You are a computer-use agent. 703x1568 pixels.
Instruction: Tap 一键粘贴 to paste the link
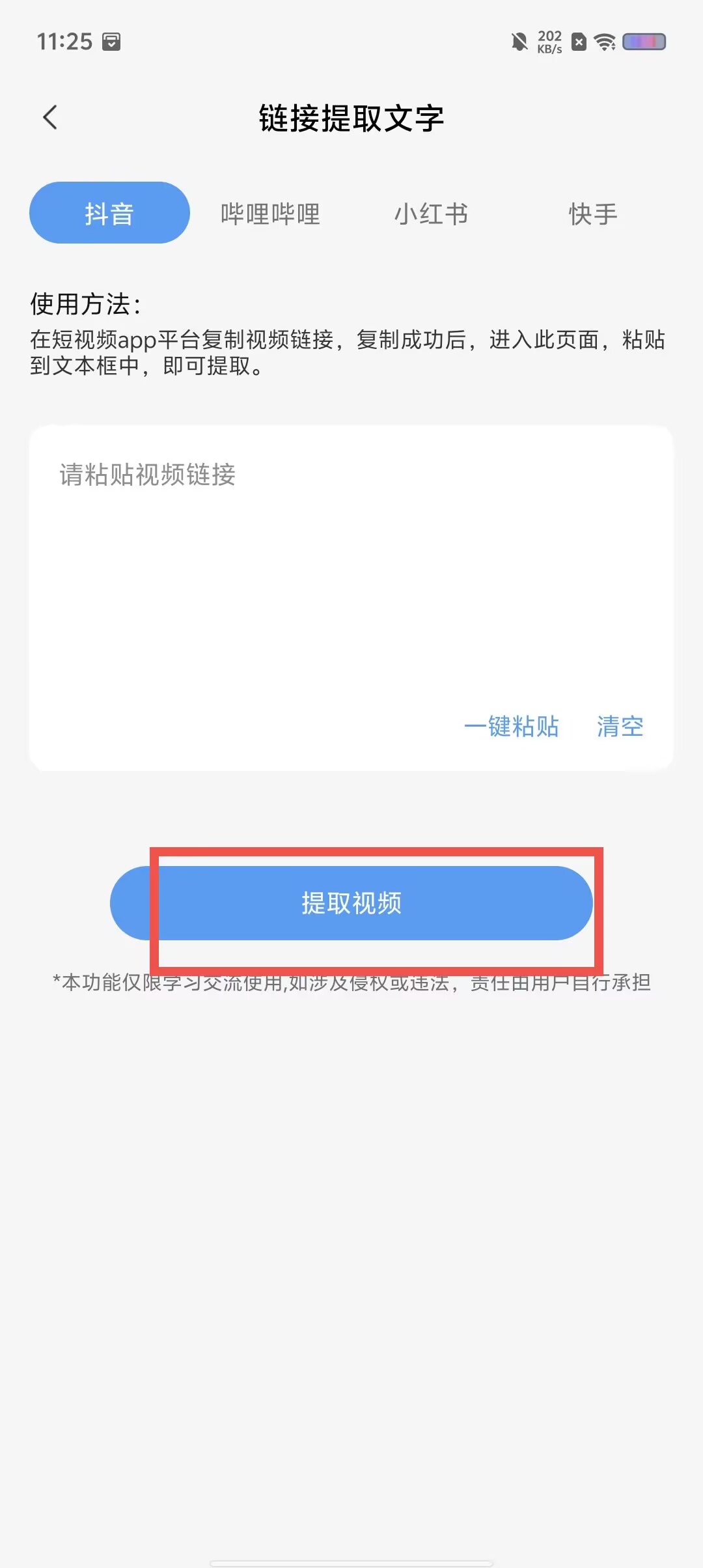pos(512,727)
